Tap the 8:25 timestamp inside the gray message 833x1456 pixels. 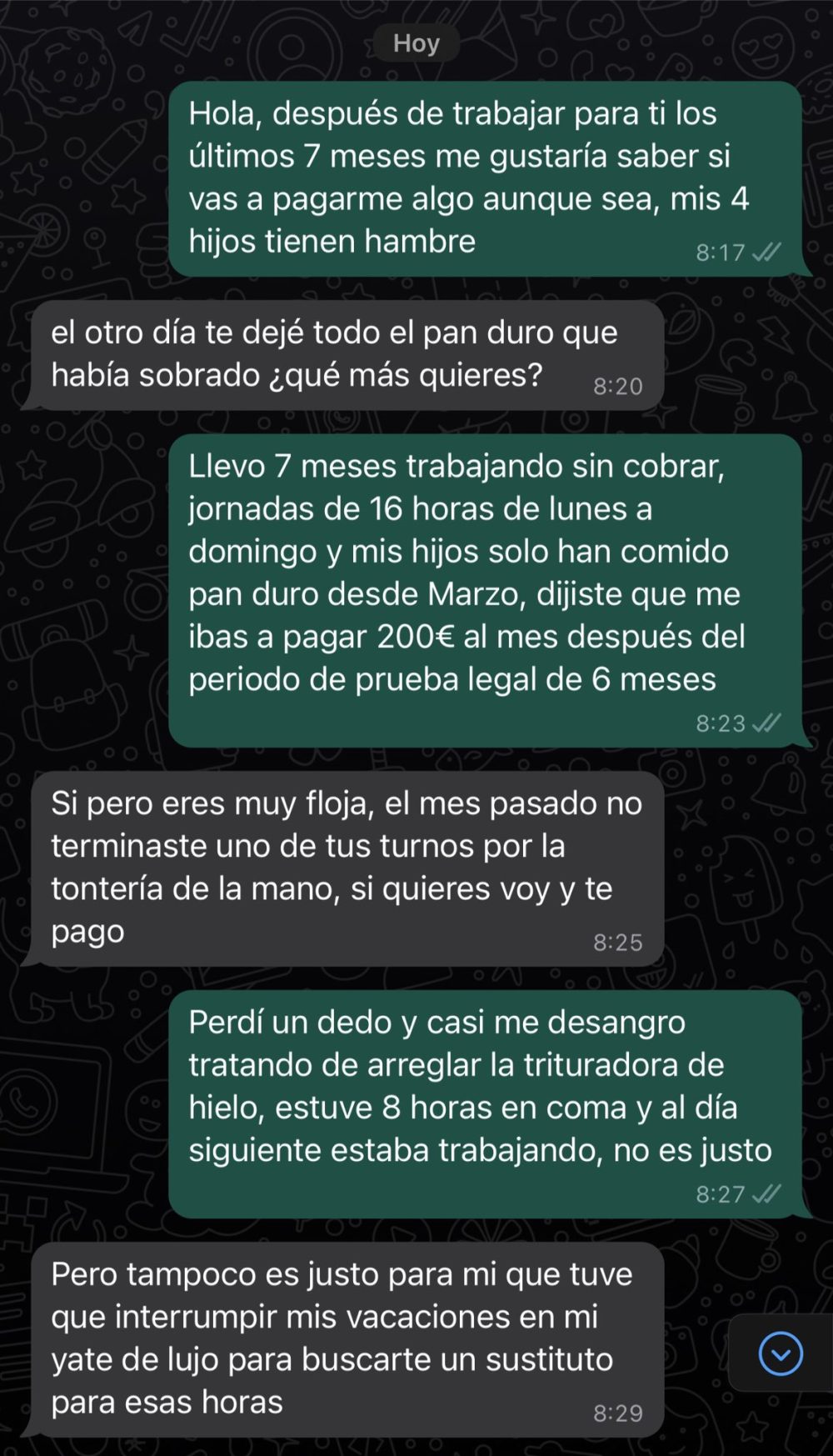click(617, 943)
